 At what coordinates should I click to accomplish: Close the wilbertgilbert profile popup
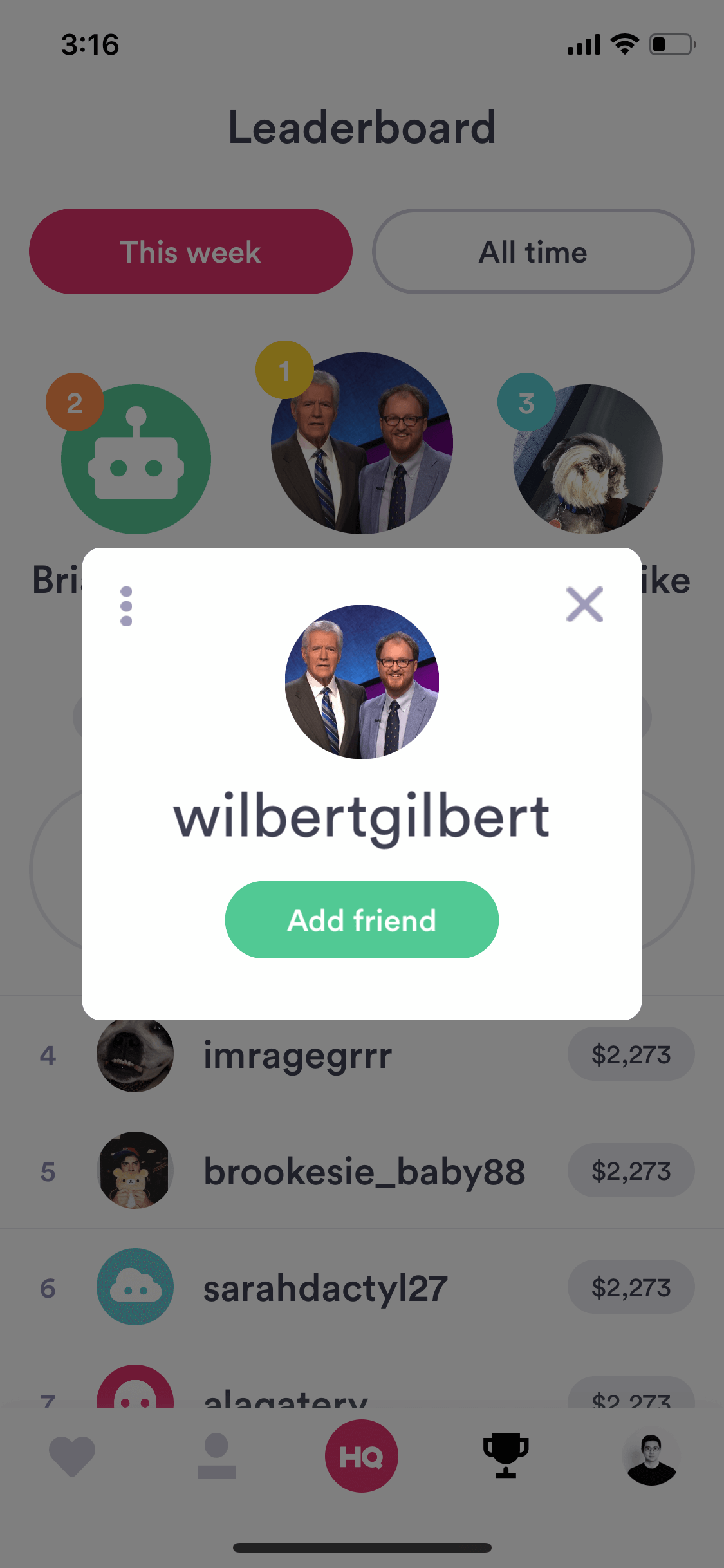click(584, 604)
